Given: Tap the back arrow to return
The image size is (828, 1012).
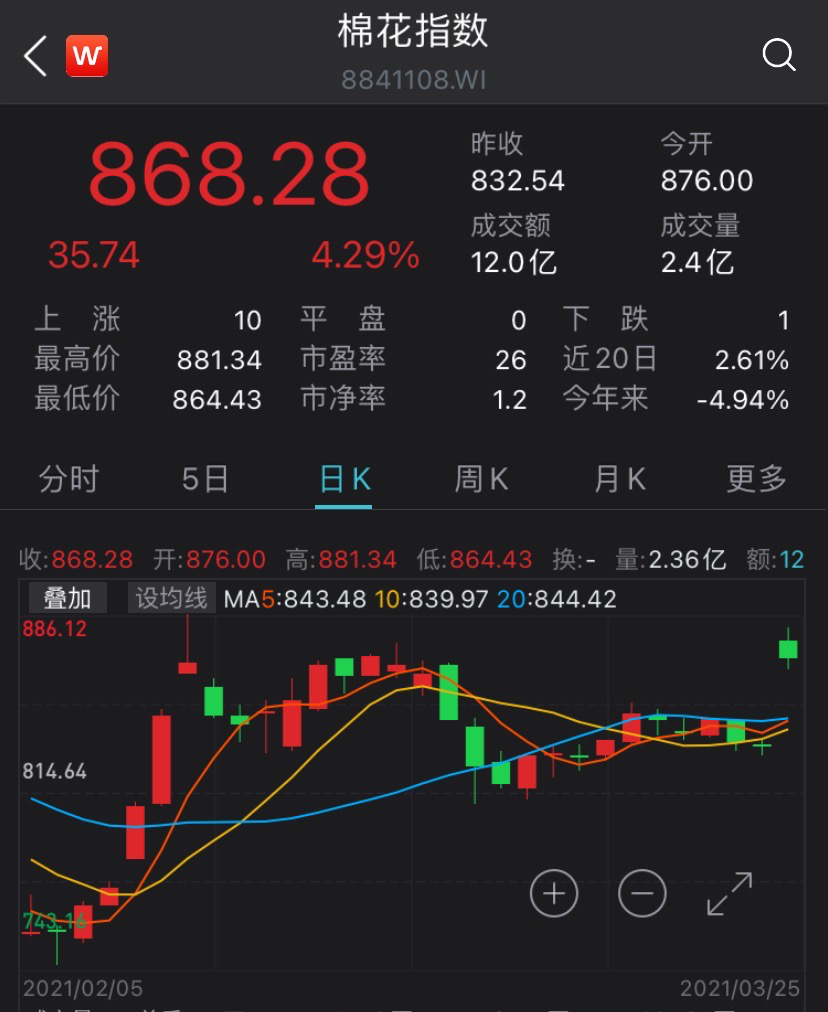Looking at the screenshot, I should [32, 55].
